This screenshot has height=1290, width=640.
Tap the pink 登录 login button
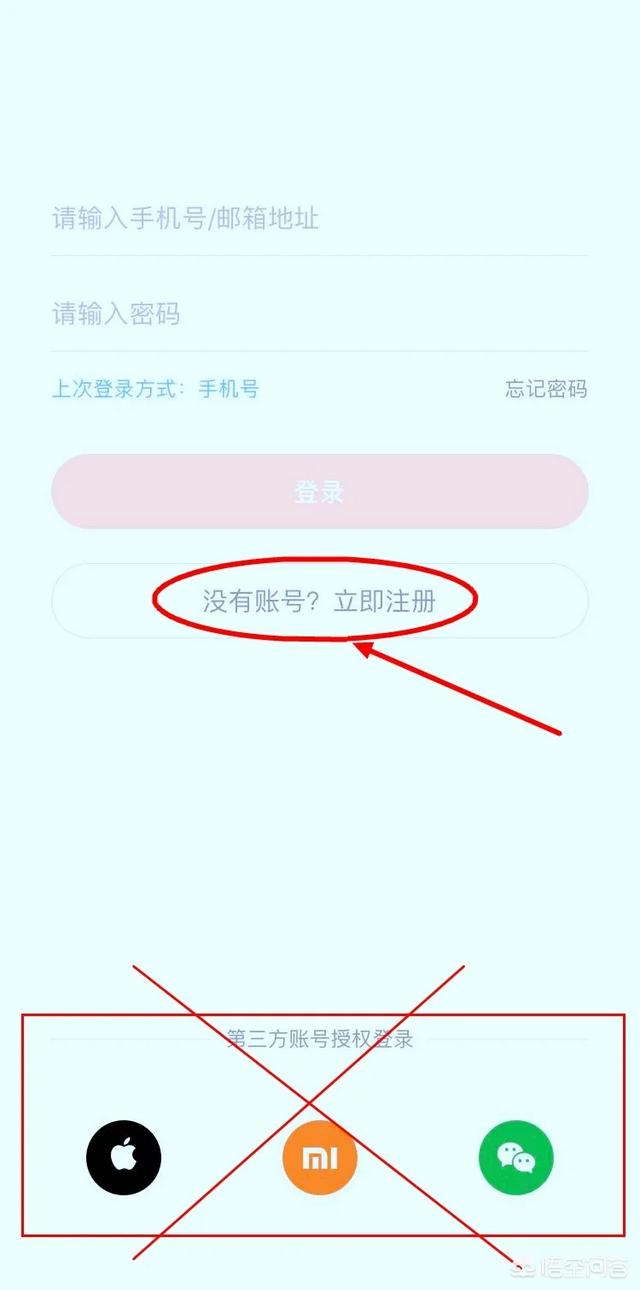319,492
